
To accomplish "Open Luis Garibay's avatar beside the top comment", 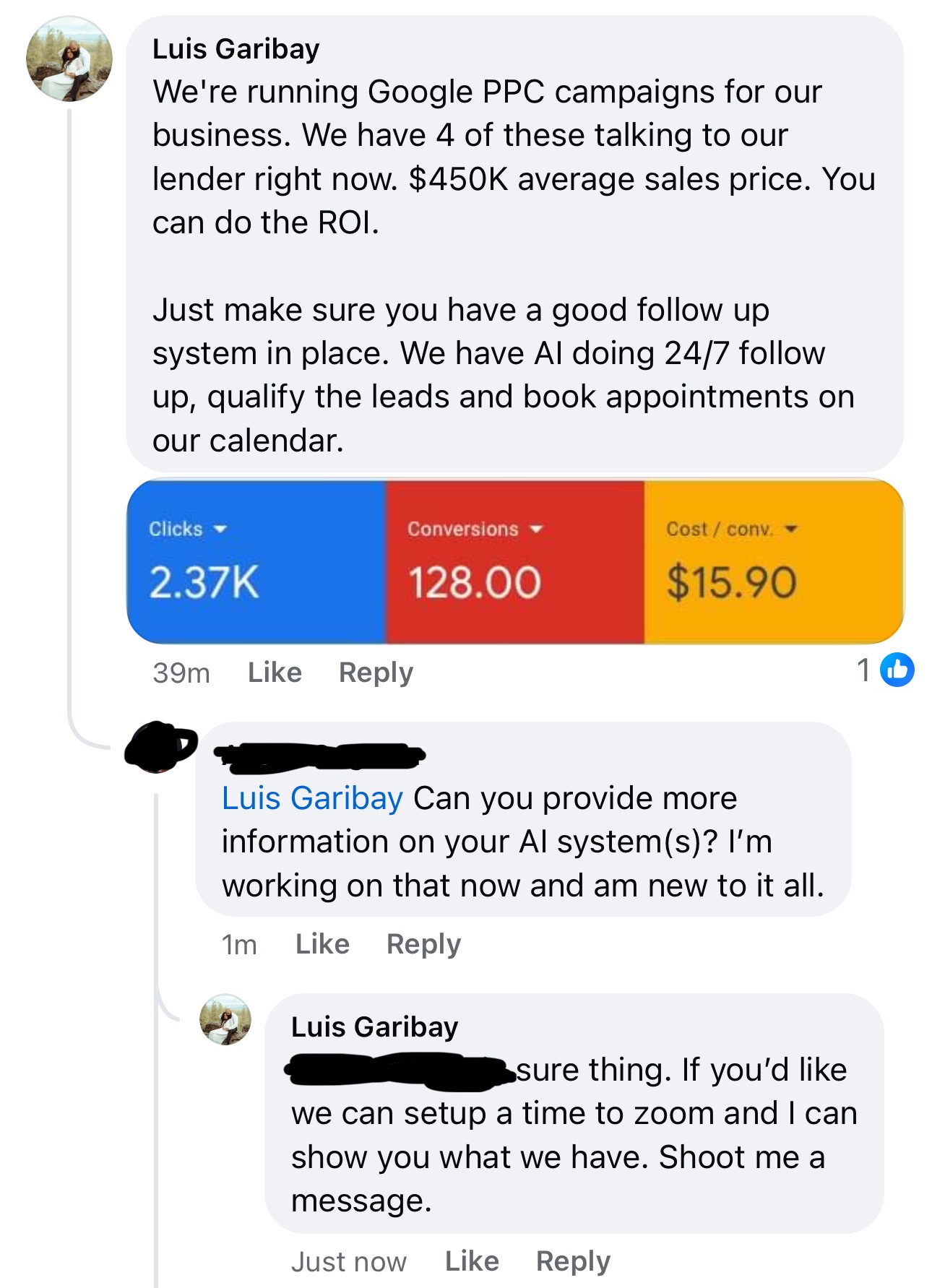I will [x=69, y=59].
